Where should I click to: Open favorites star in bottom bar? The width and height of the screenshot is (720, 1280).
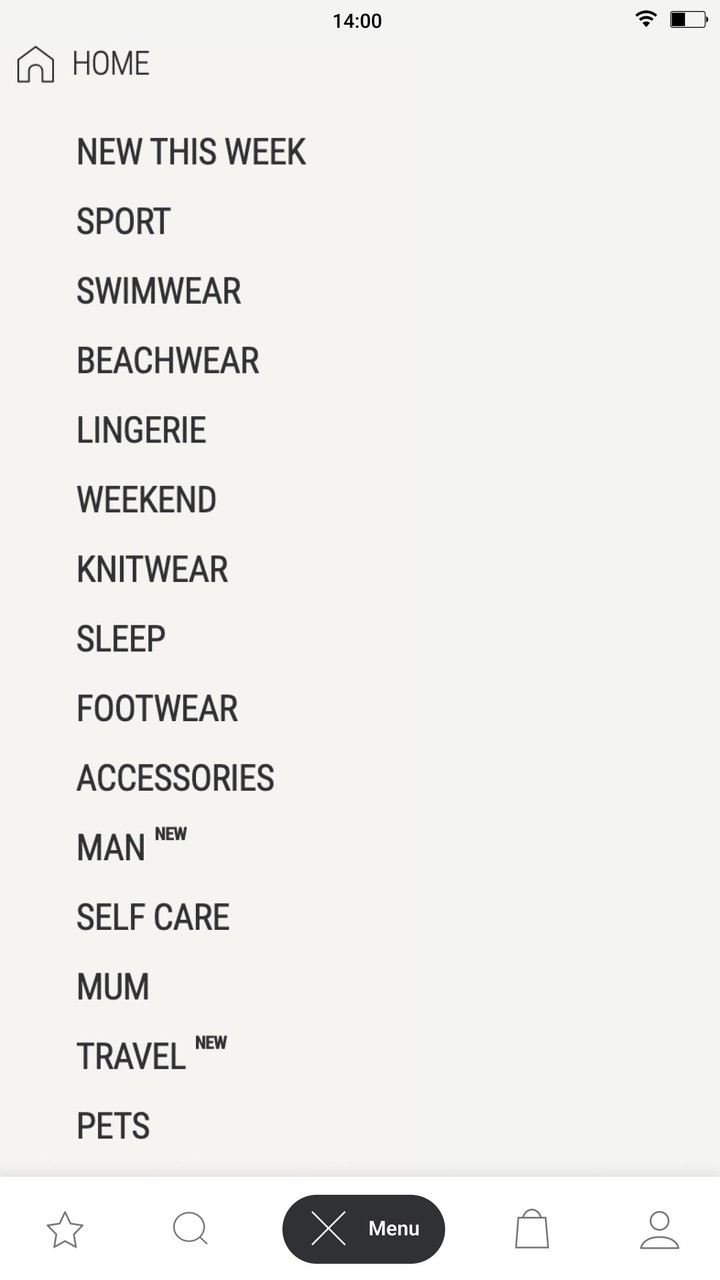tap(65, 1229)
